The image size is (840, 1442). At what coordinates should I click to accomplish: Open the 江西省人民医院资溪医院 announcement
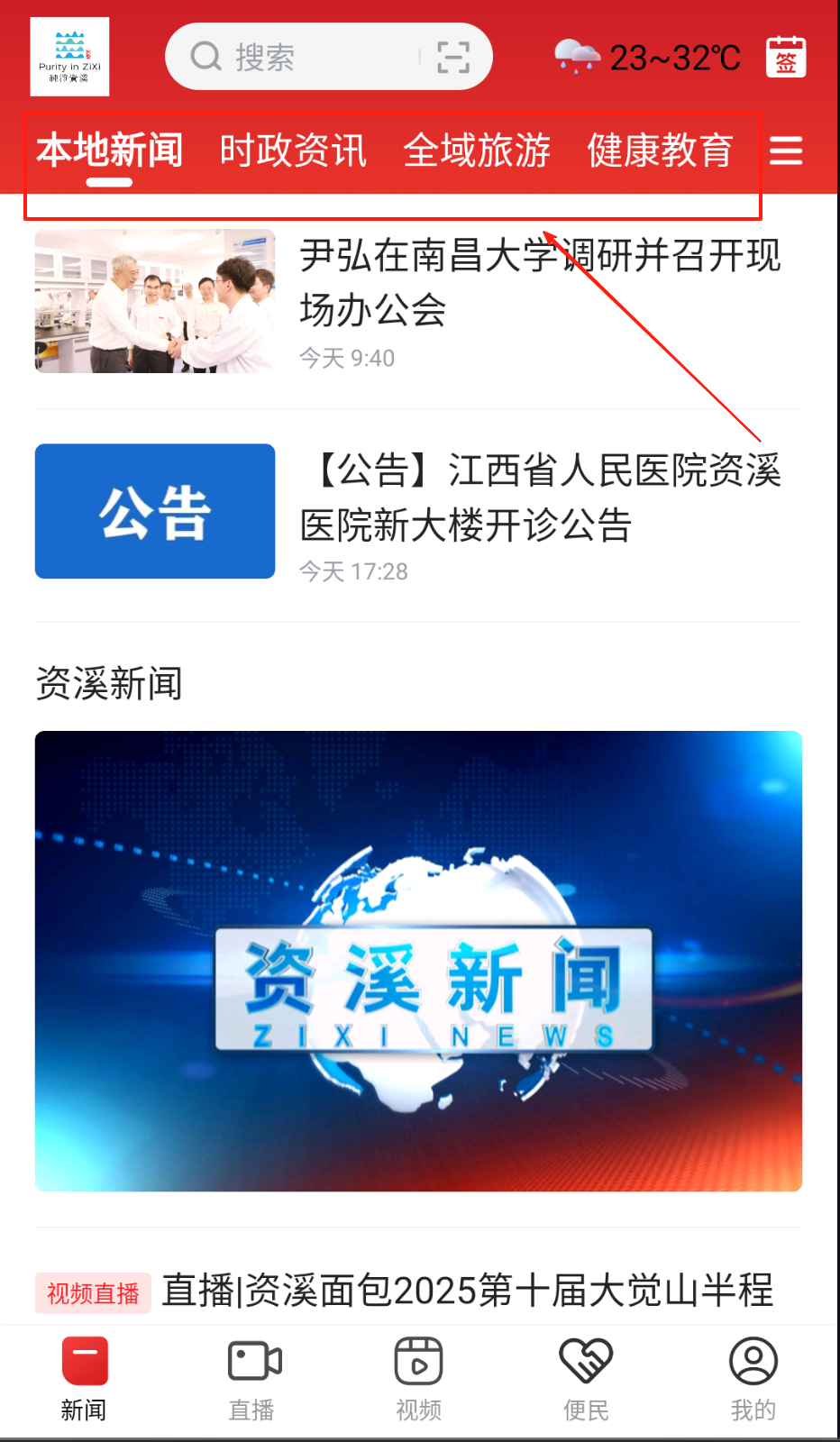click(x=539, y=497)
